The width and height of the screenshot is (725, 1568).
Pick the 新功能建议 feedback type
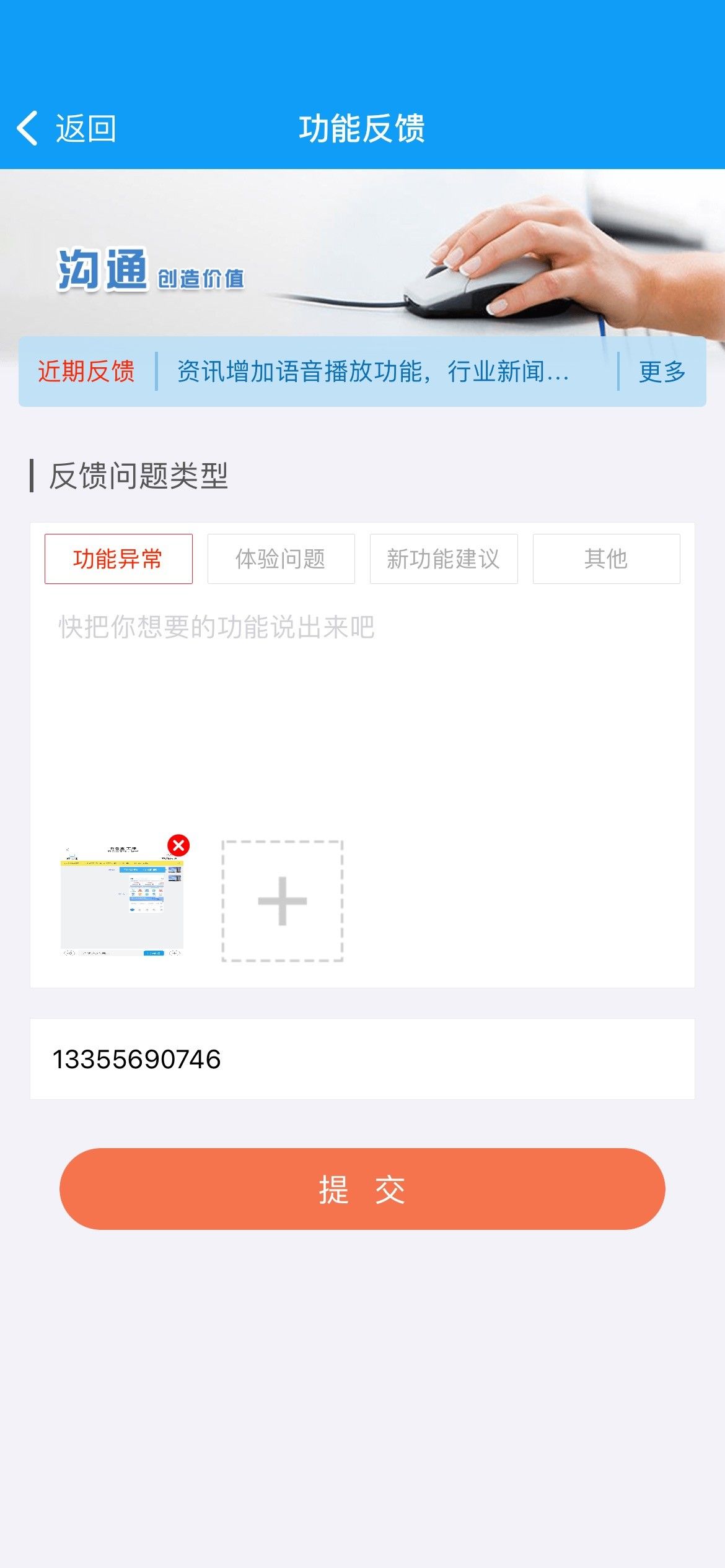(x=444, y=559)
